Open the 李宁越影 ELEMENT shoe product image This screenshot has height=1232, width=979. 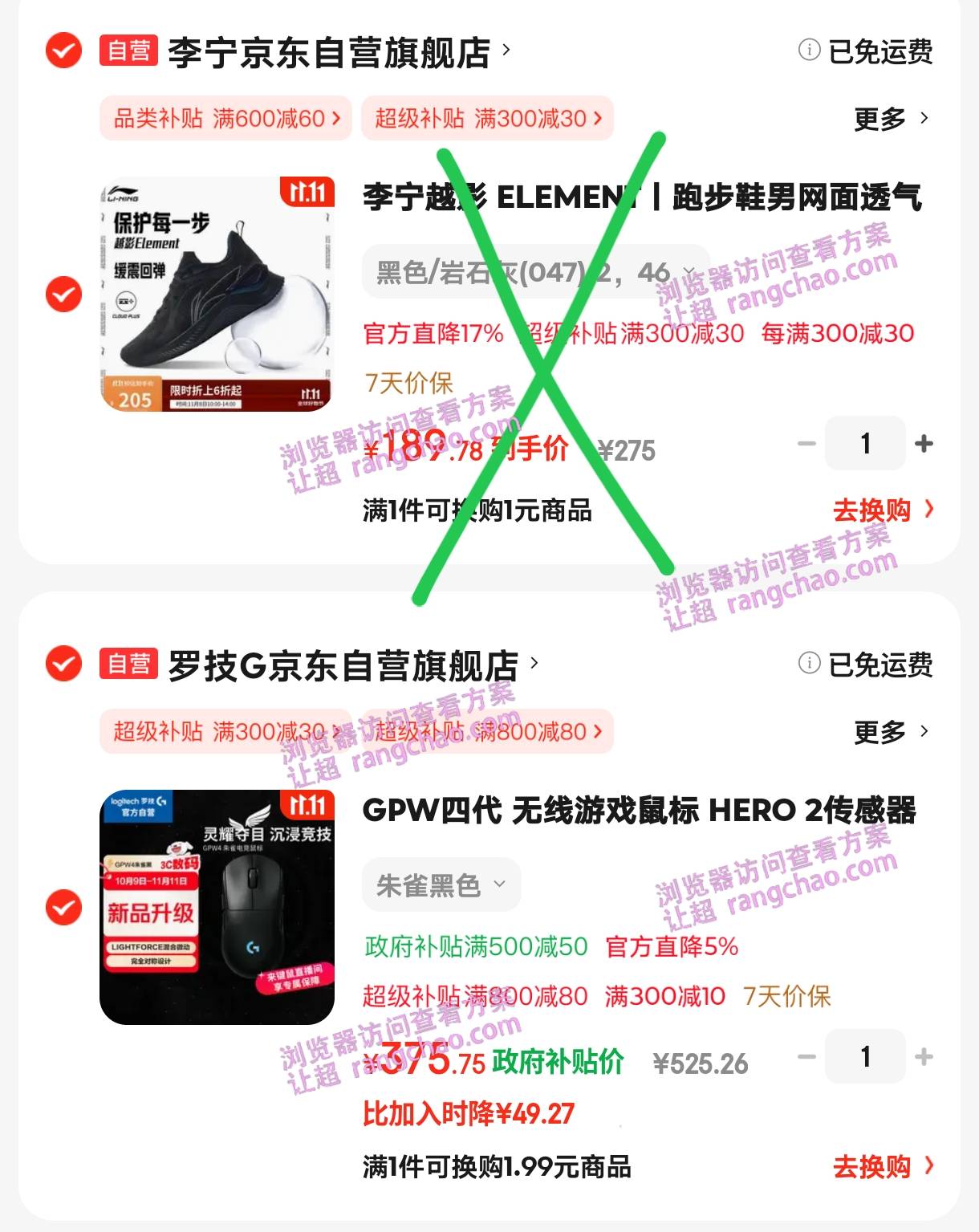click(217, 294)
